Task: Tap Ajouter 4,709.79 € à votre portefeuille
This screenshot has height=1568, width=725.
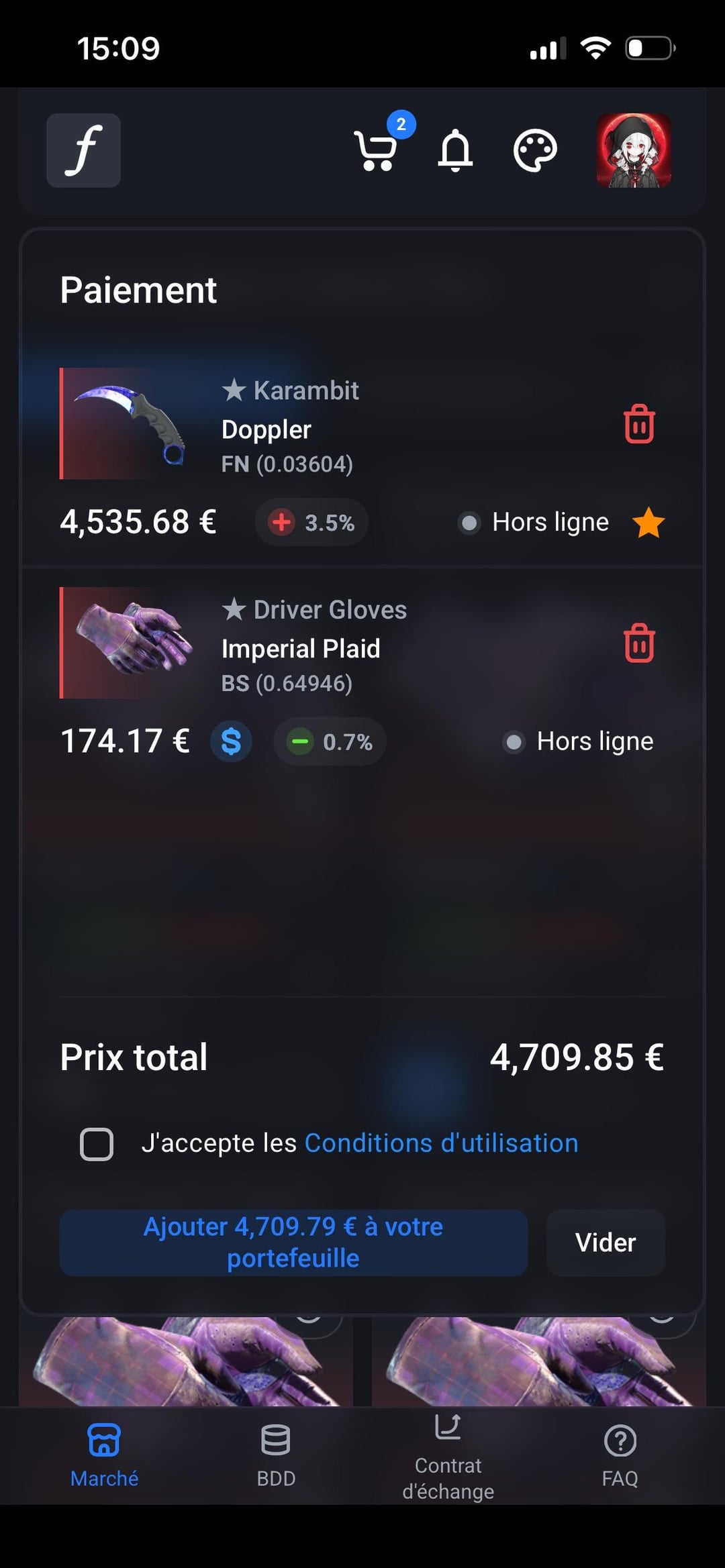Action: coord(293,1243)
